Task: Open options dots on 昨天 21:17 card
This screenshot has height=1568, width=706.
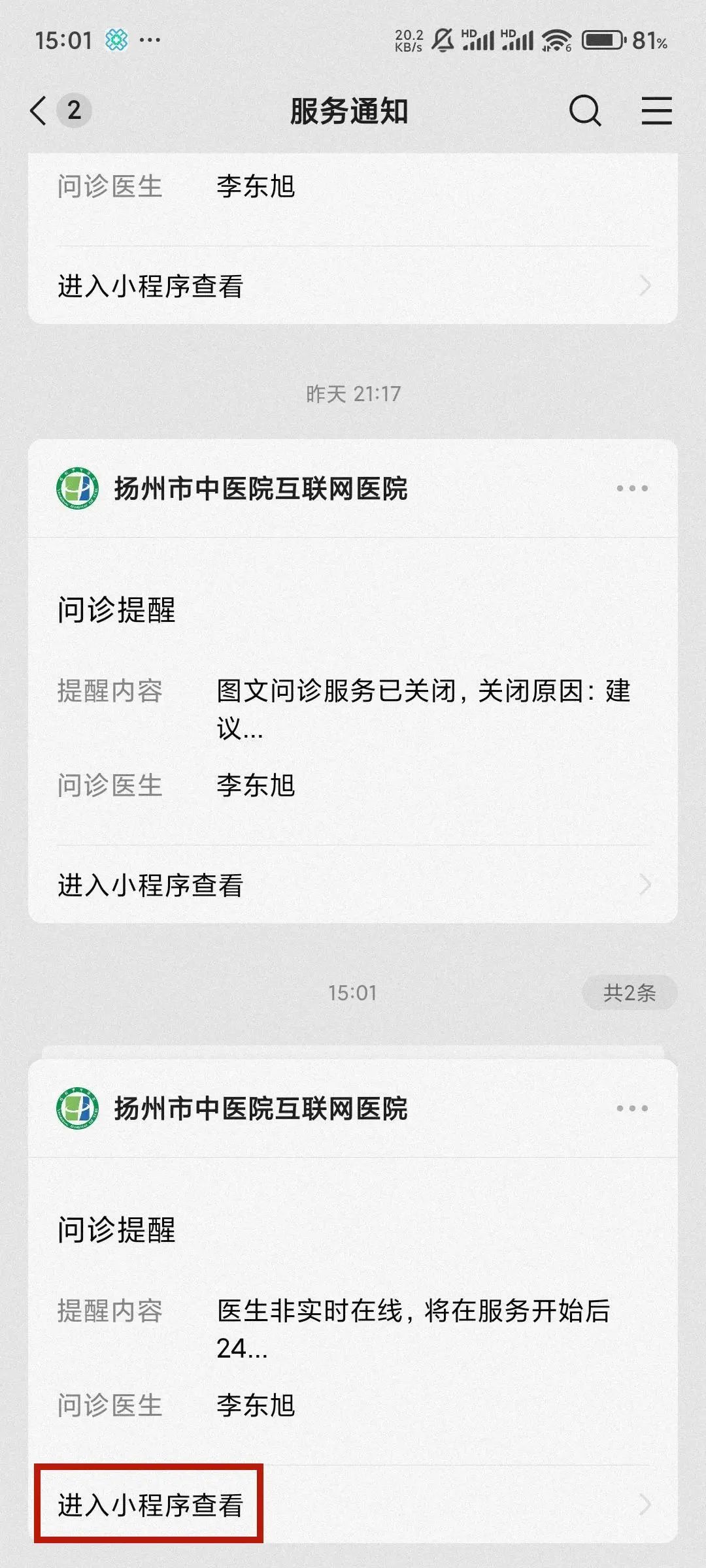Action: click(631, 488)
